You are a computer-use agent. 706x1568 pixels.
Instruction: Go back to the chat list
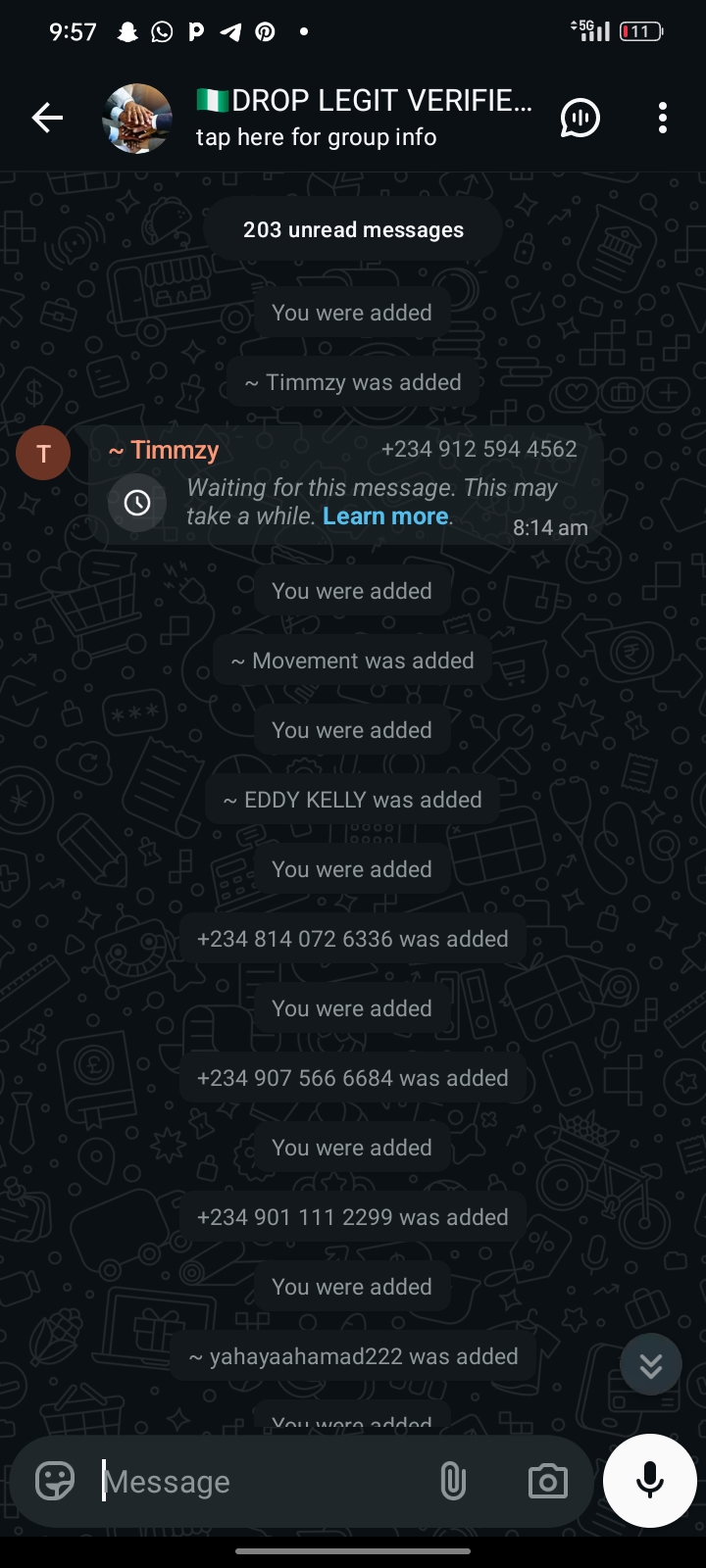point(47,119)
